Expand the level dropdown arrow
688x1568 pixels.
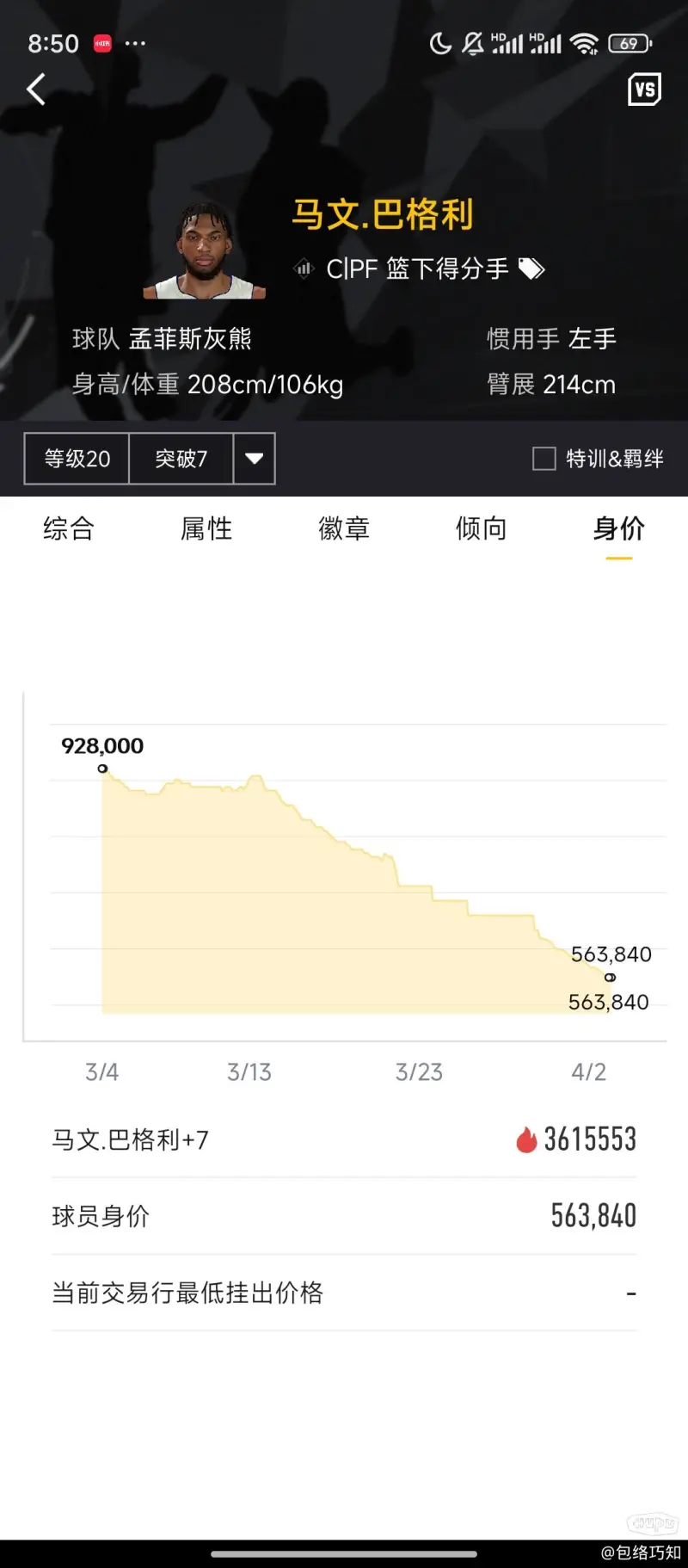click(254, 459)
